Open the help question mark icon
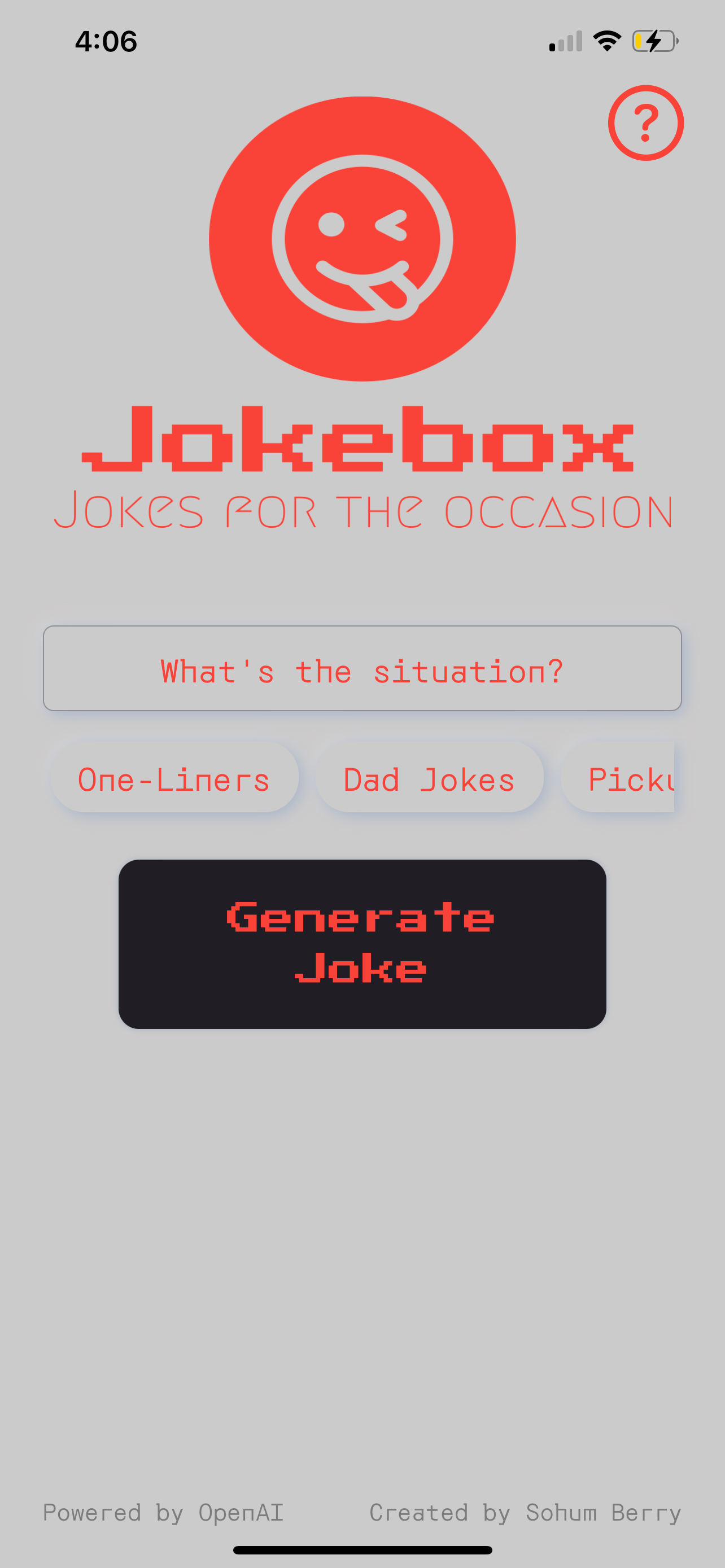 [645, 123]
